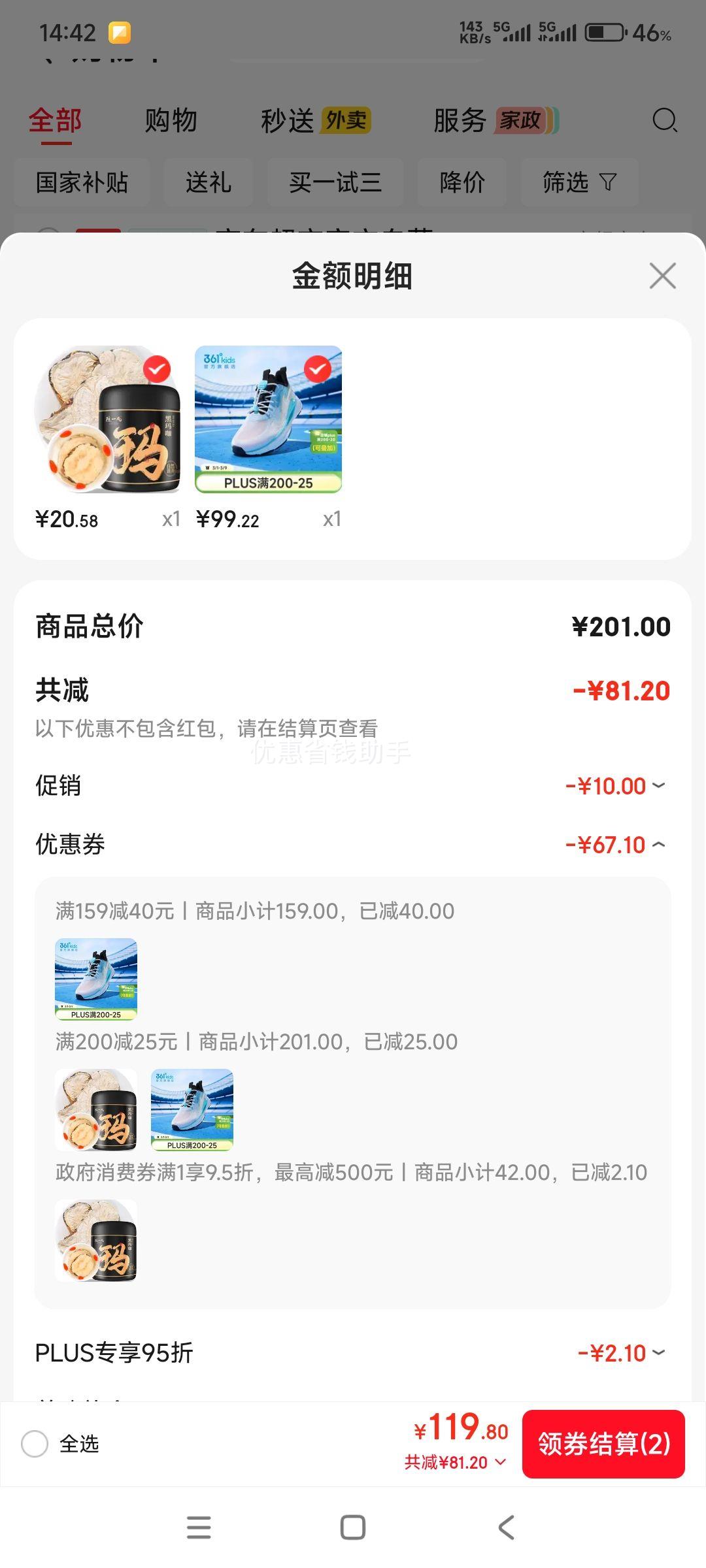The height and width of the screenshot is (1568, 706).
Task: Close the 金额明细 panel
Action: (662, 276)
